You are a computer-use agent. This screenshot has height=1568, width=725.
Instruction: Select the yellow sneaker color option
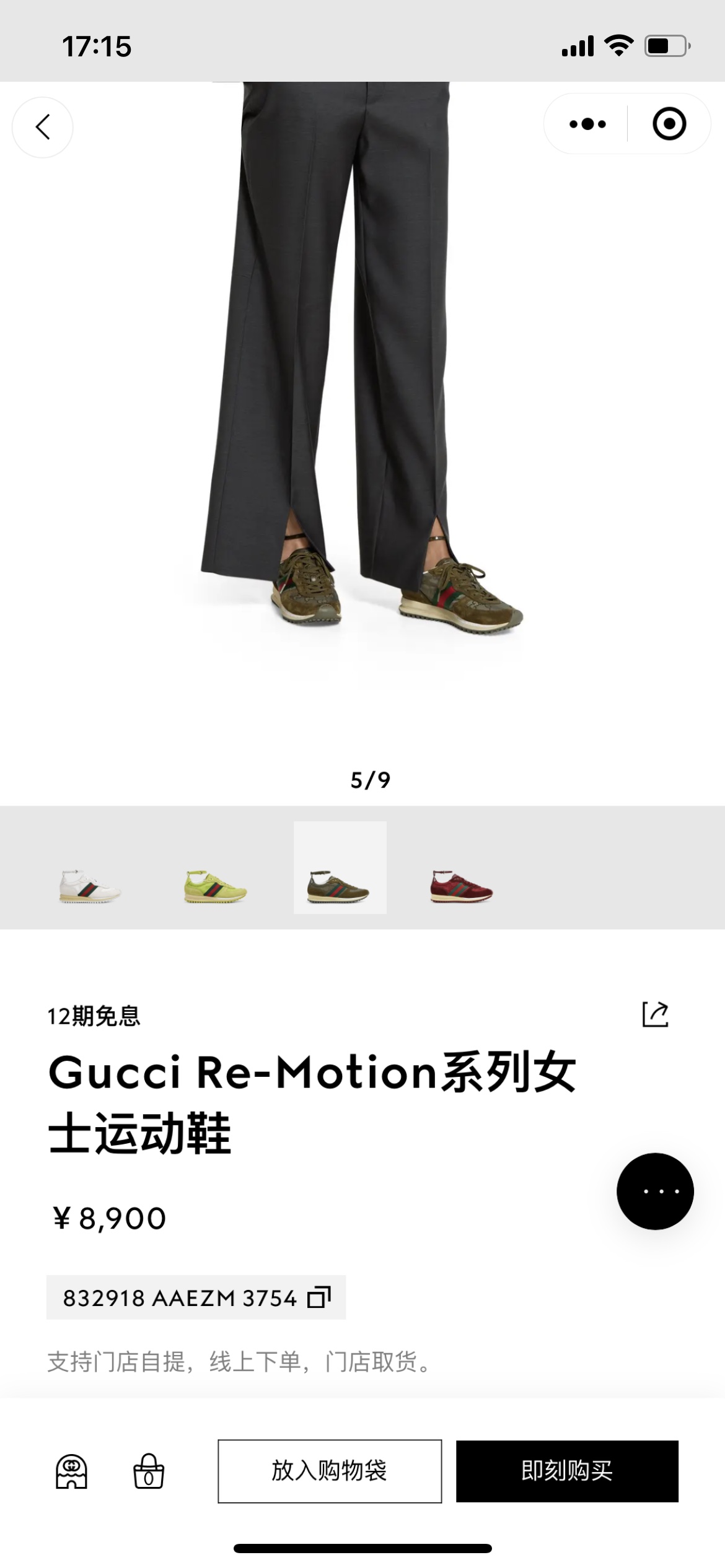[x=216, y=886]
